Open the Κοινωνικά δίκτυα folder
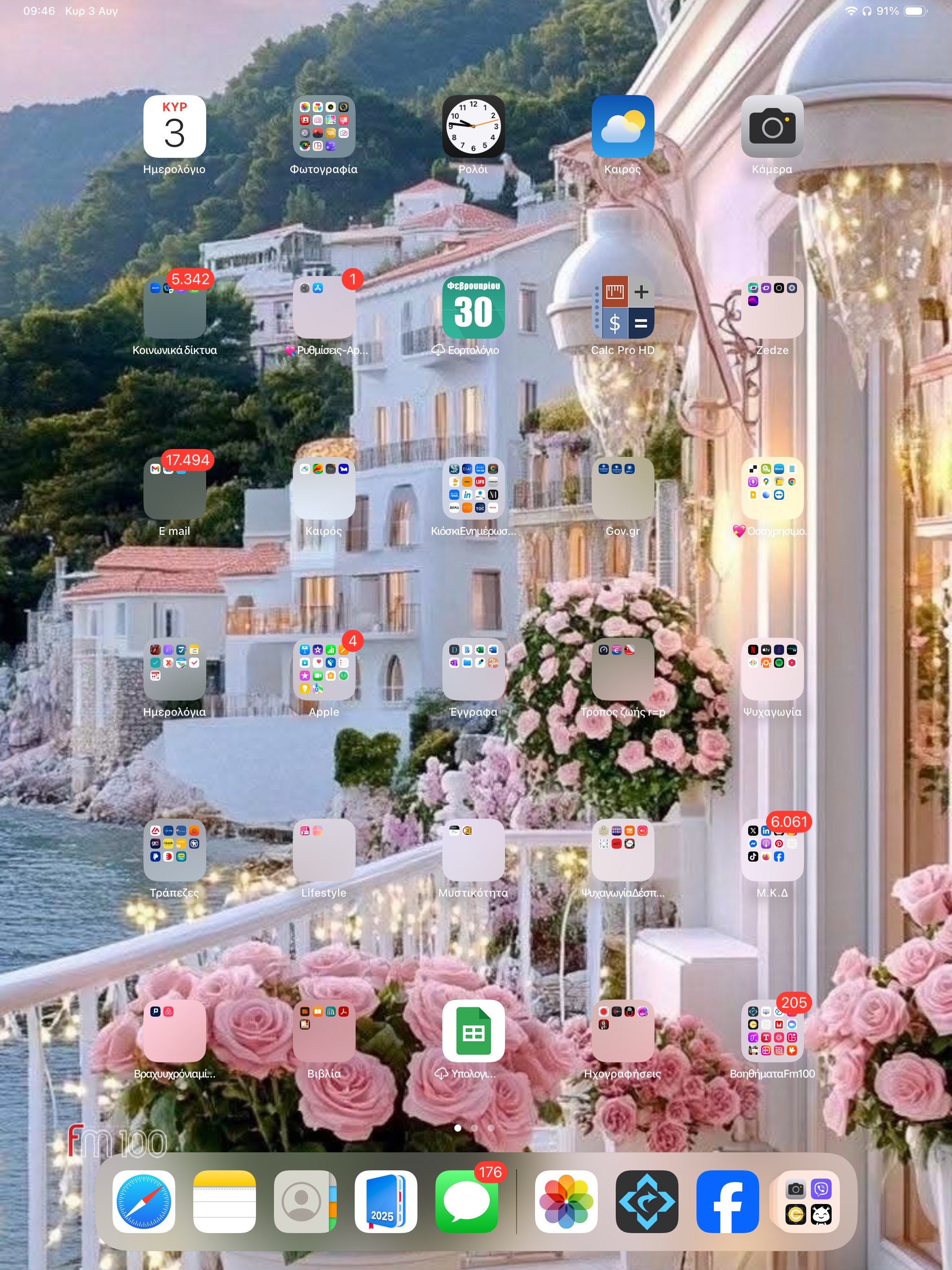The height and width of the screenshot is (1270, 952). click(174, 307)
